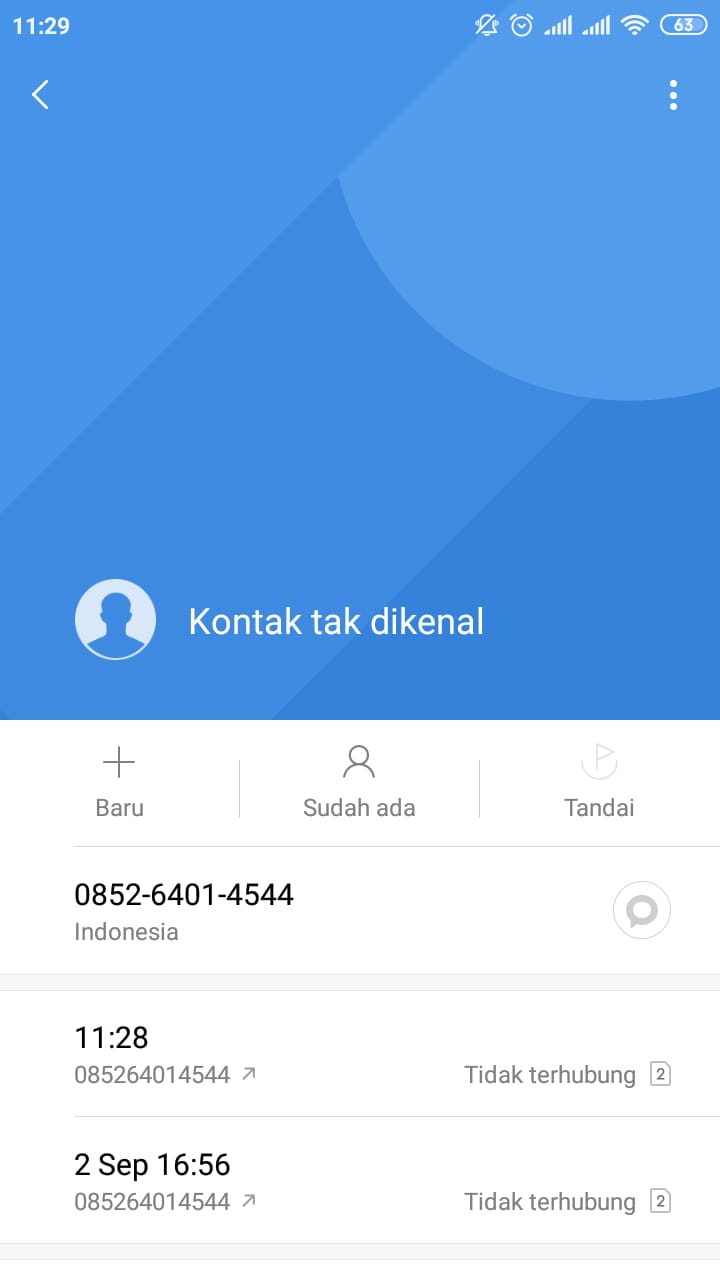
Task: Tap the alarm clock status bar icon
Action: pos(521,25)
